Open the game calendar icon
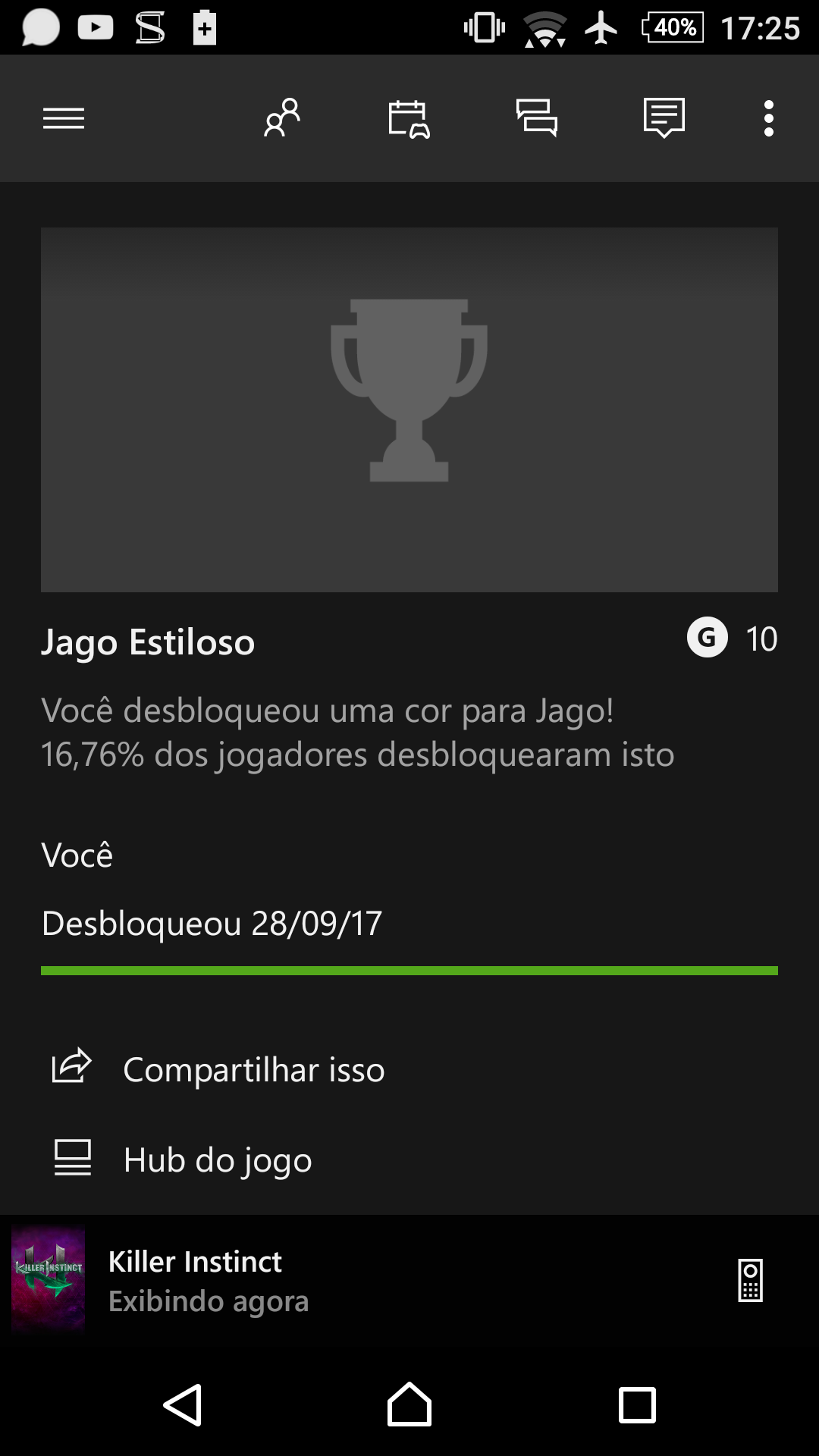The height and width of the screenshot is (1456, 819). [409, 119]
